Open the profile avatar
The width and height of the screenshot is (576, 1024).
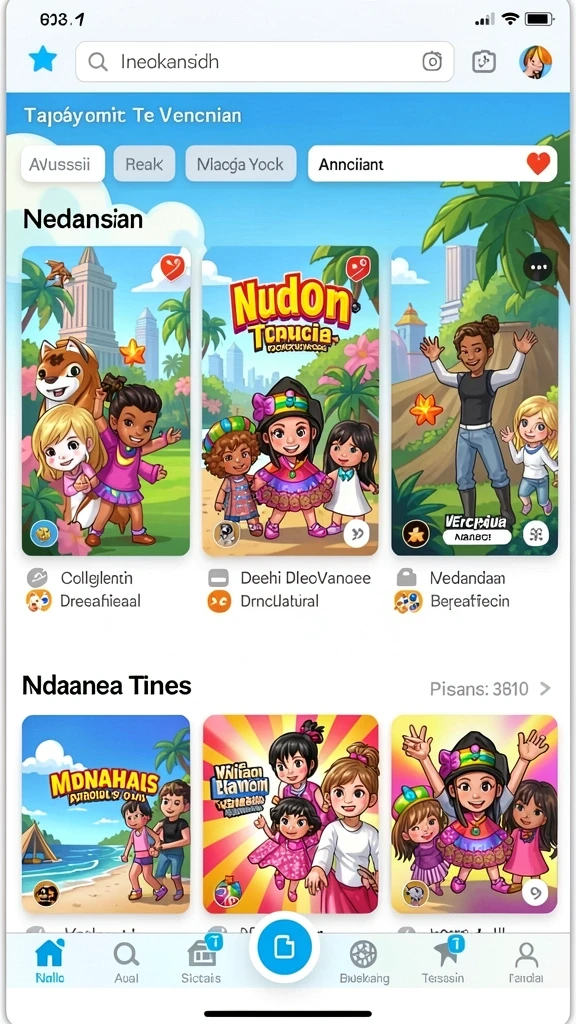(536, 62)
